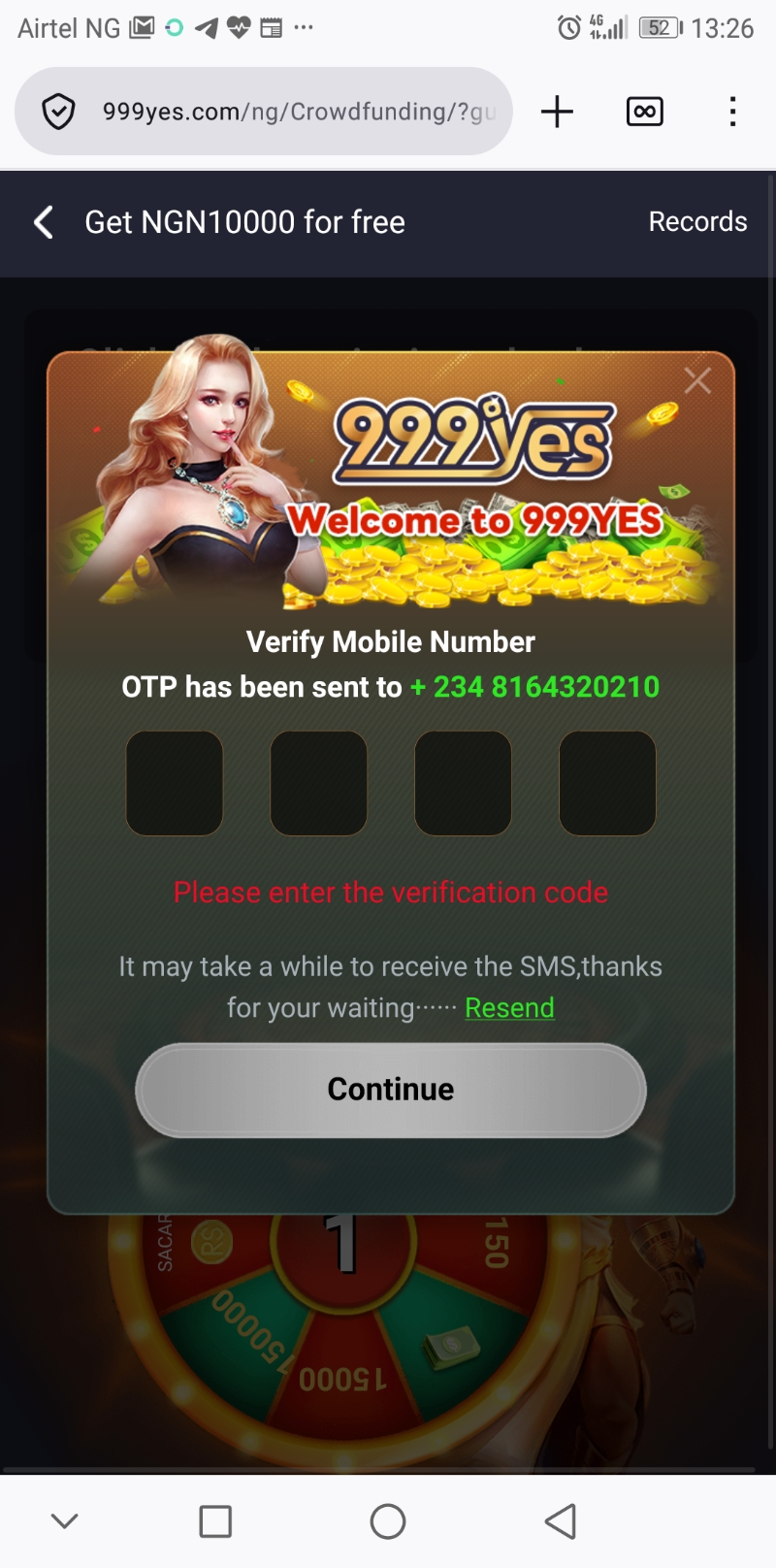
Task: Open Records
Action: click(x=696, y=222)
